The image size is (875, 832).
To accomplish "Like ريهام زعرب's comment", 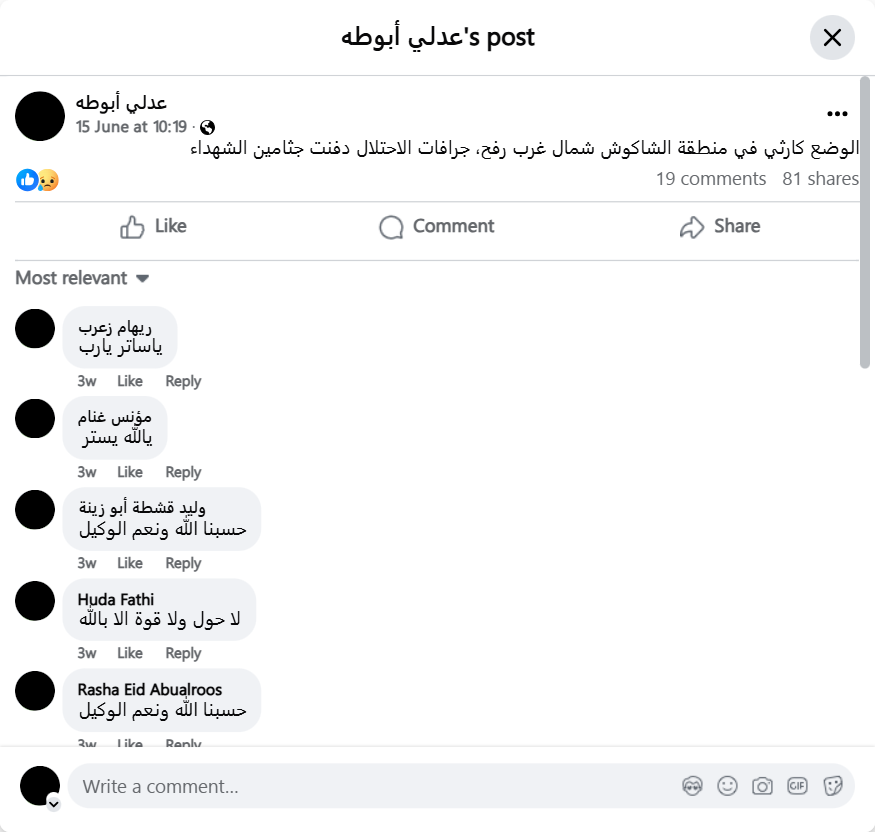I will (130, 381).
